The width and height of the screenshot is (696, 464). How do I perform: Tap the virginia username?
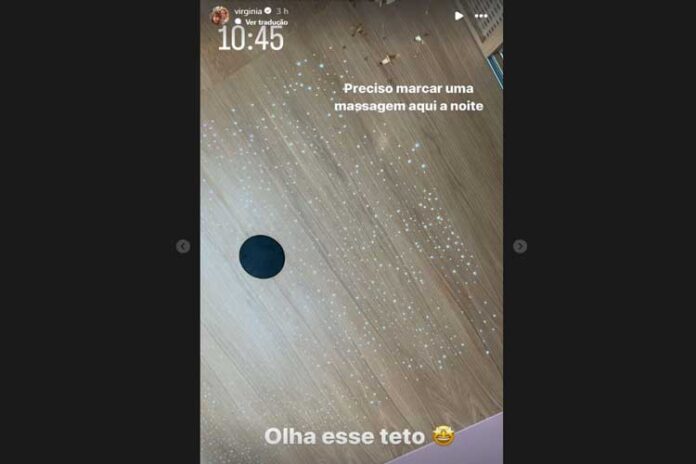248,11
